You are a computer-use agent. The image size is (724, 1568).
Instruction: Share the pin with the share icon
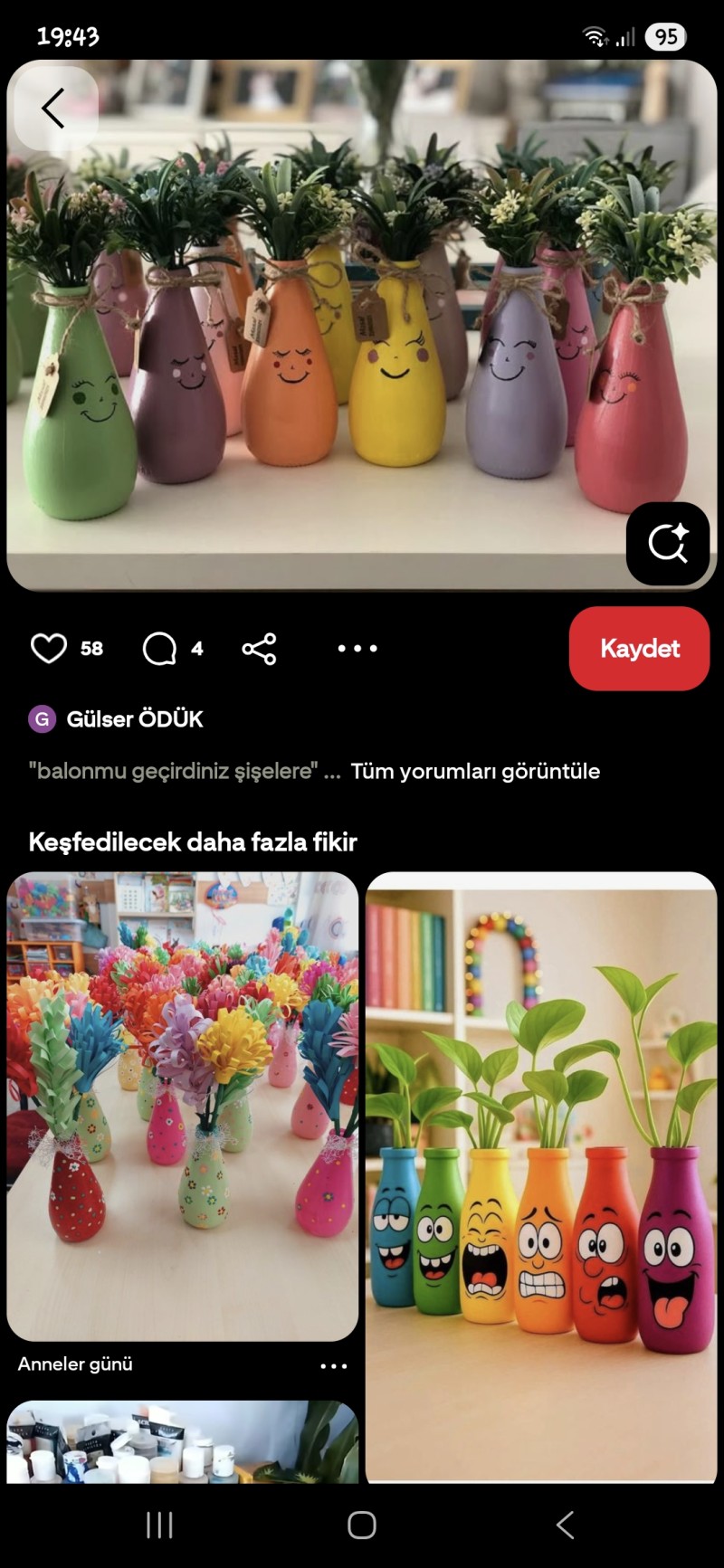pyautogui.click(x=258, y=648)
